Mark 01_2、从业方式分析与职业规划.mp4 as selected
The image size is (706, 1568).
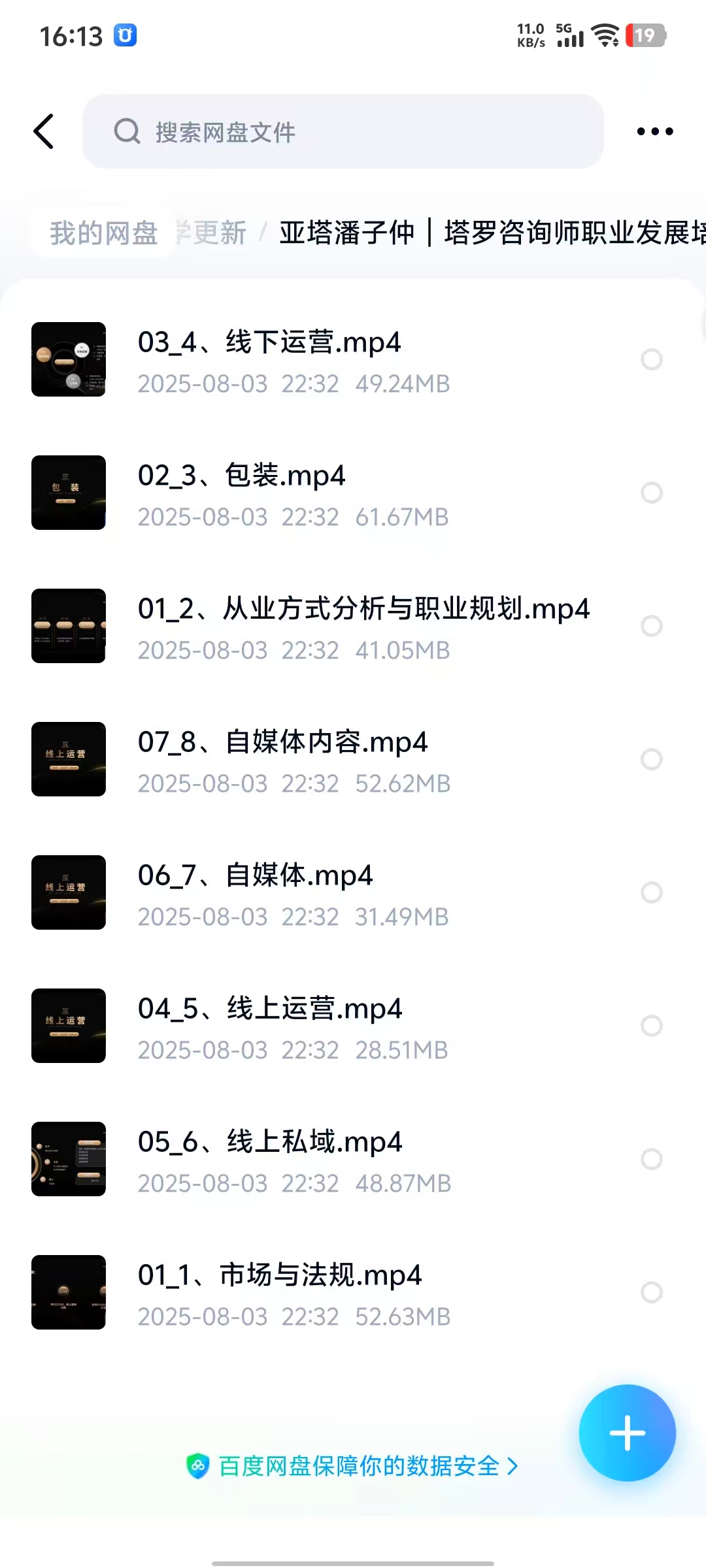tap(652, 626)
